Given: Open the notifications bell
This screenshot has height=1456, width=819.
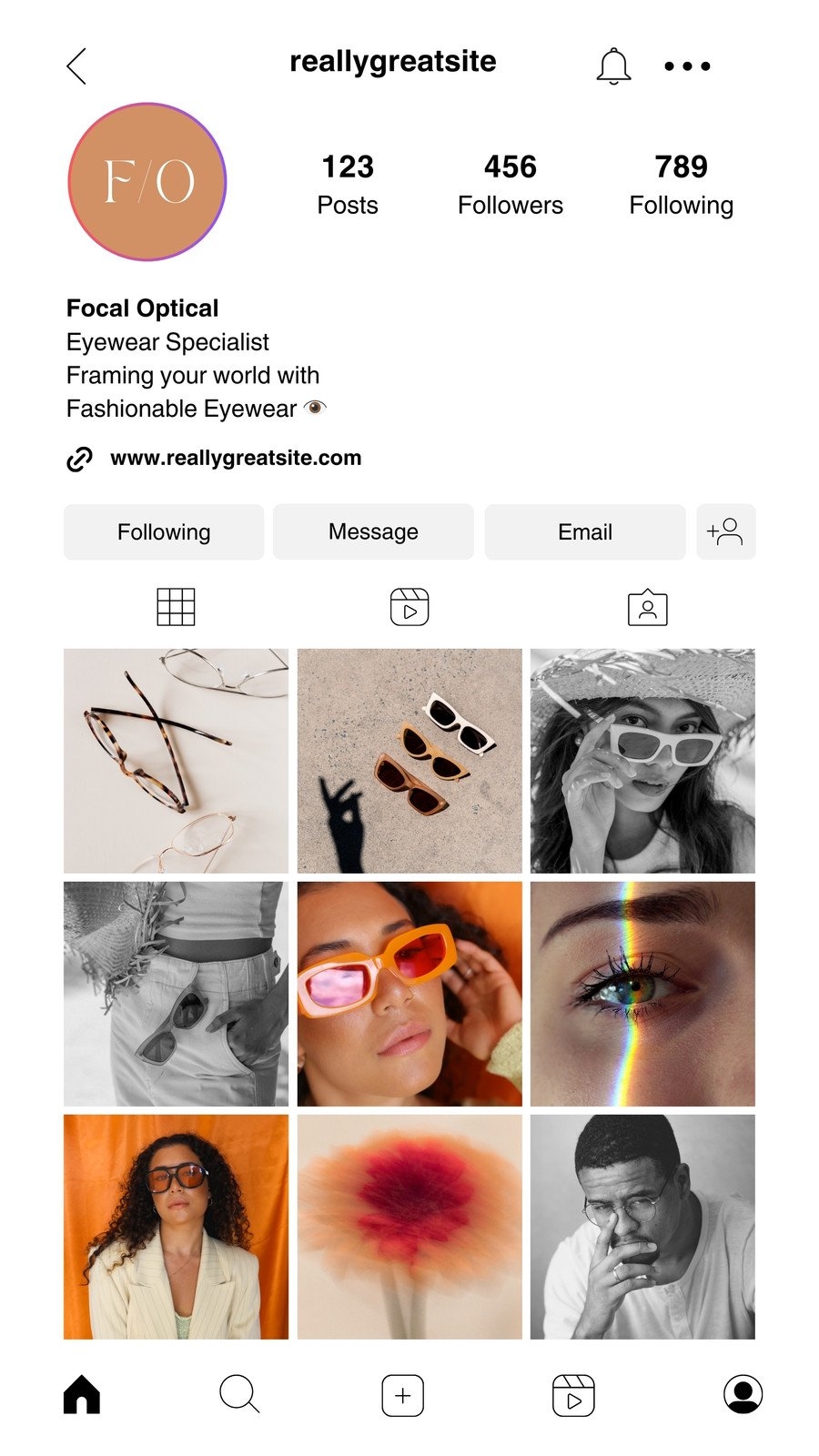Looking at the screenshot, I should pos(613,66).
